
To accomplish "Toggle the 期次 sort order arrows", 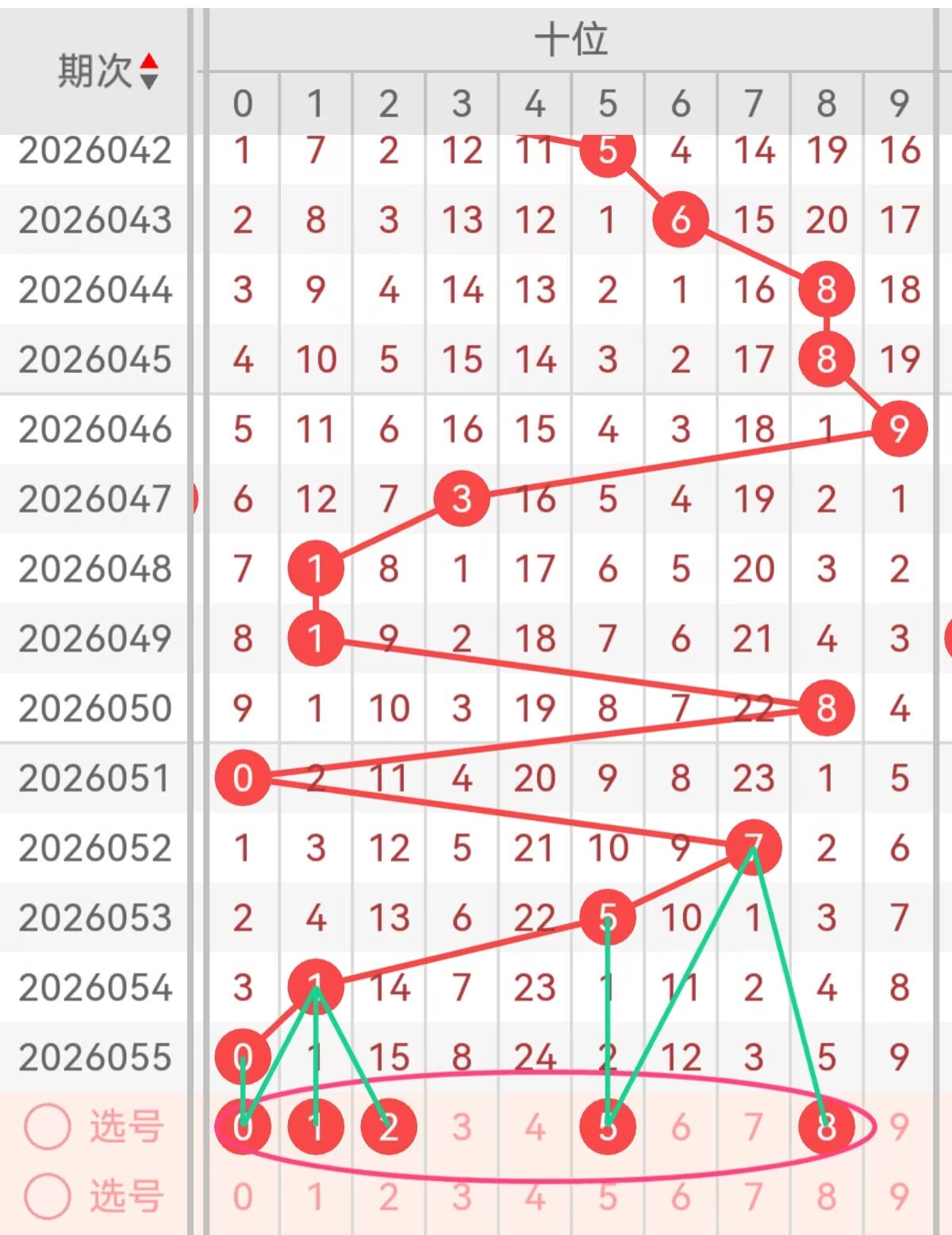I will (x=148, y=71).
